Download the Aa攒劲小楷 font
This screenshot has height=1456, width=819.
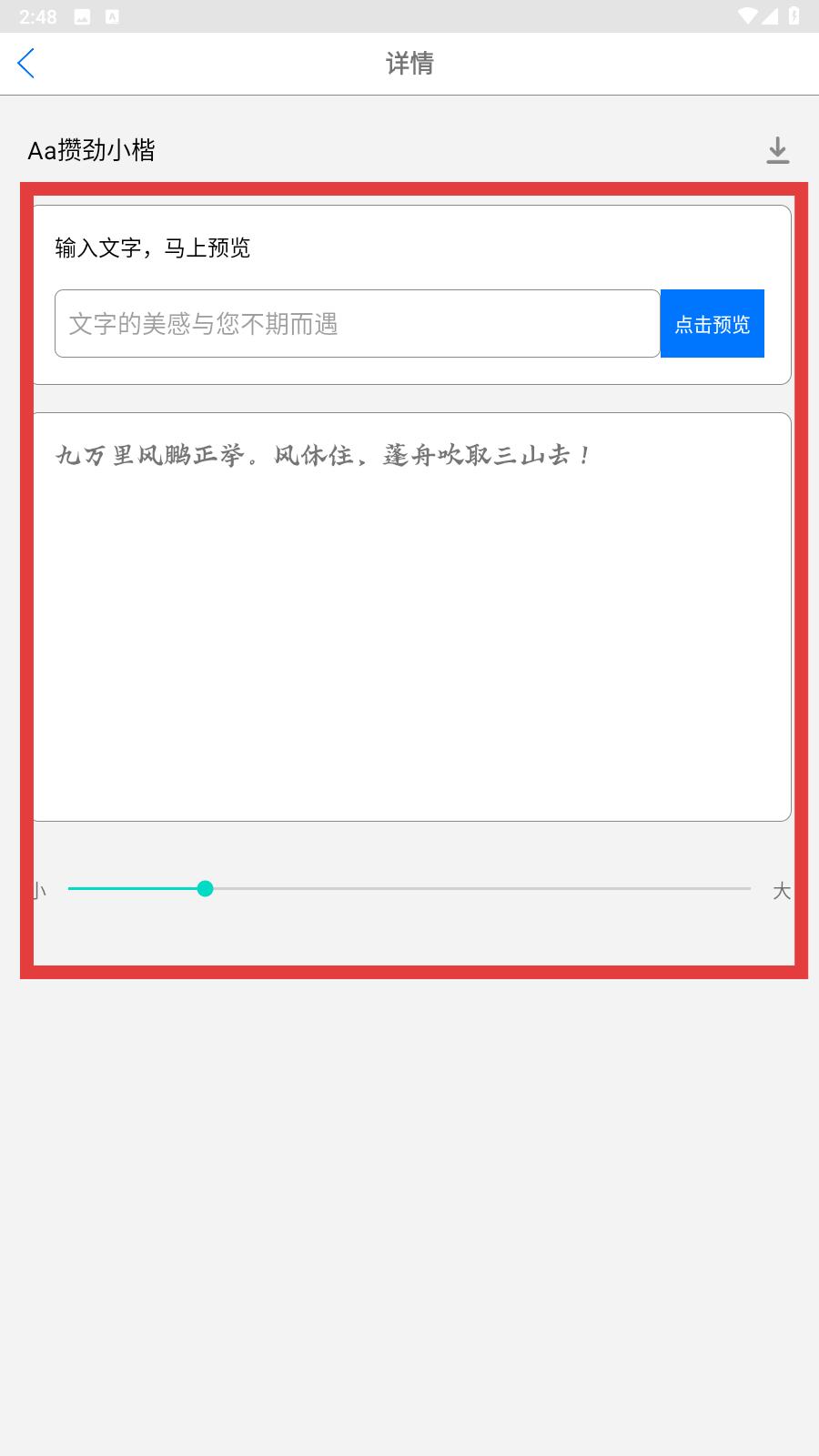[777, 150]
